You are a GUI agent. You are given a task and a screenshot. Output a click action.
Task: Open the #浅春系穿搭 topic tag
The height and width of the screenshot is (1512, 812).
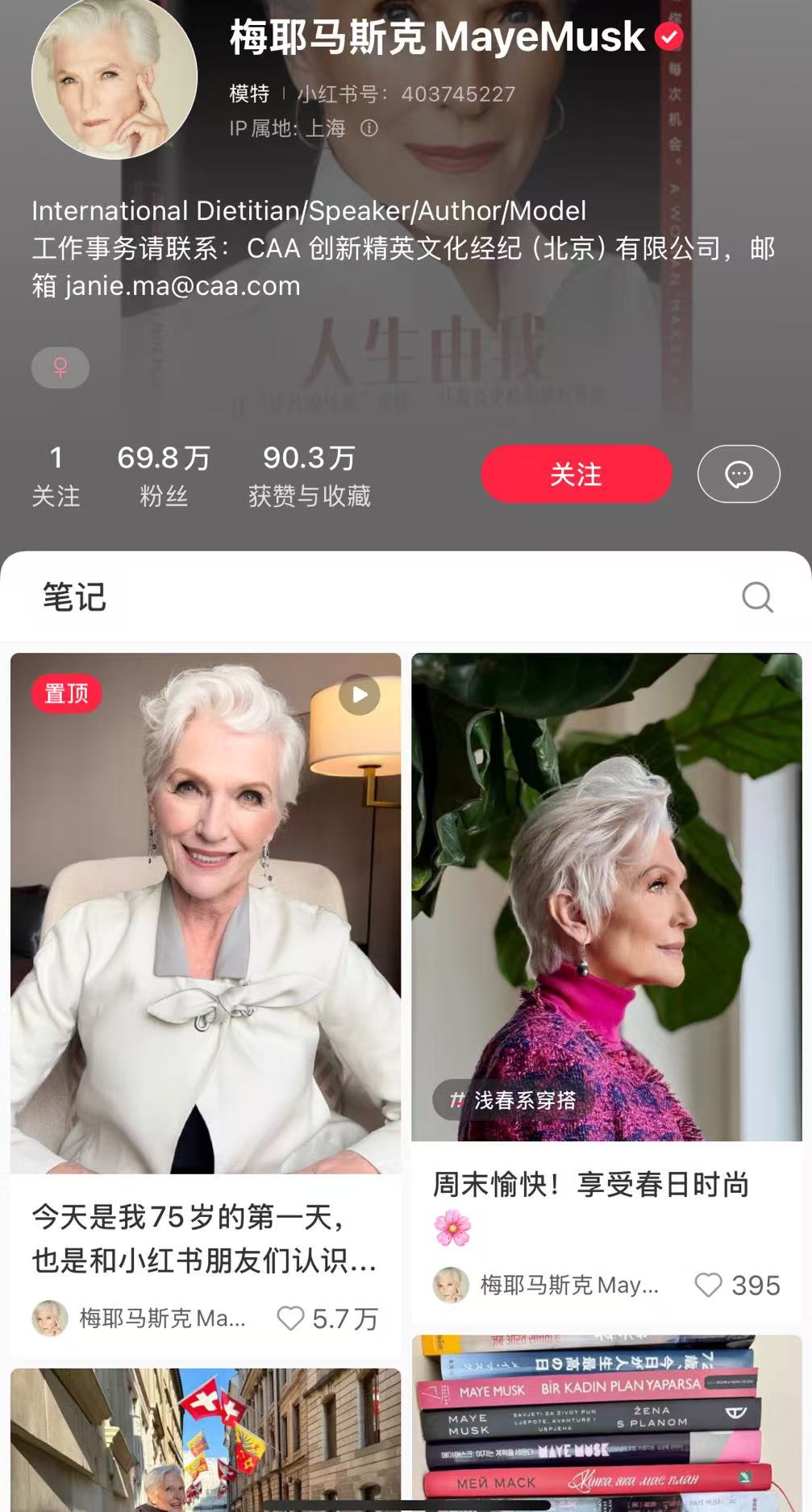coord(513,1100)
